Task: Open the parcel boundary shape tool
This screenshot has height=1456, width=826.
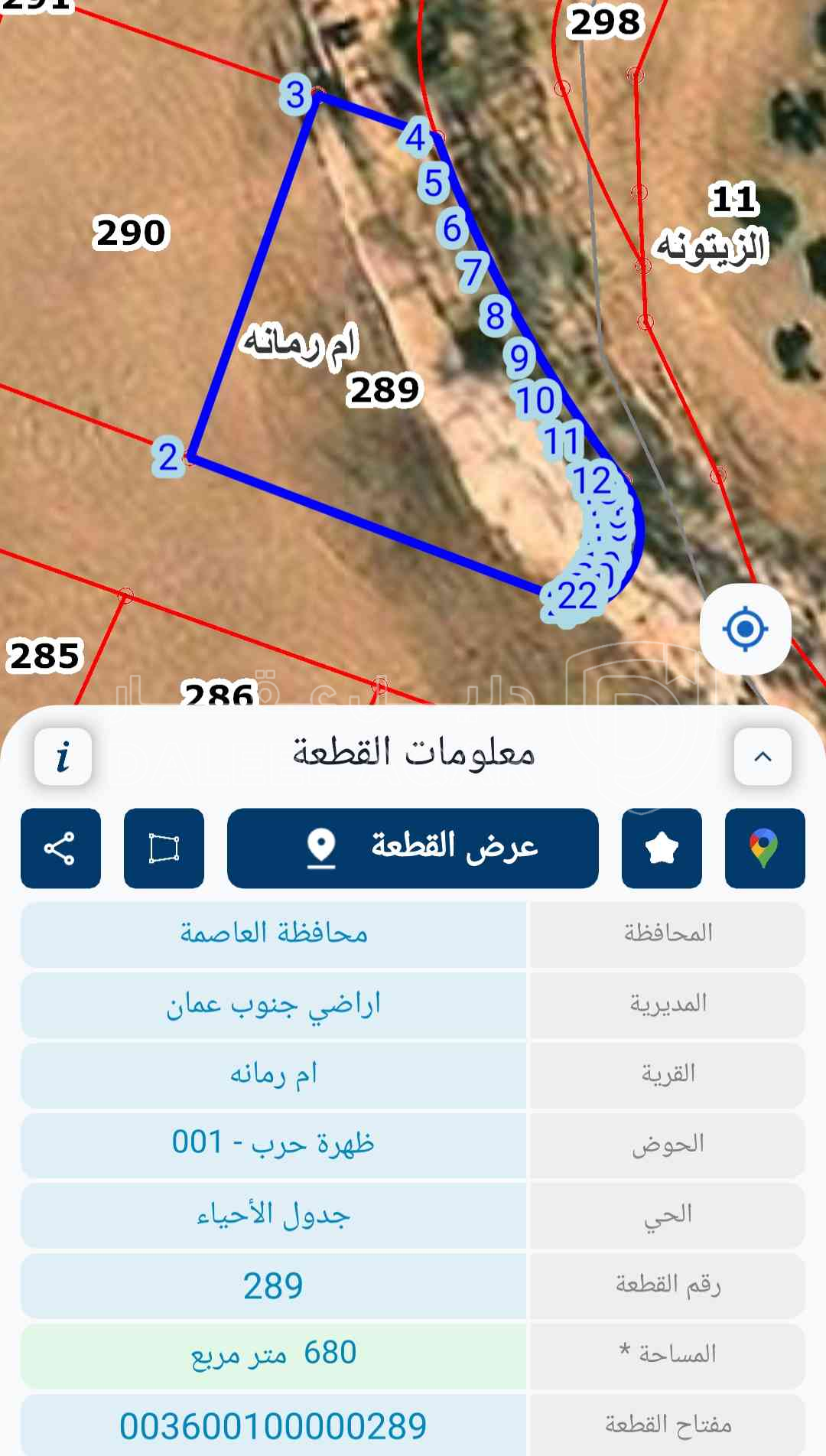Action: tap(164, 848)
